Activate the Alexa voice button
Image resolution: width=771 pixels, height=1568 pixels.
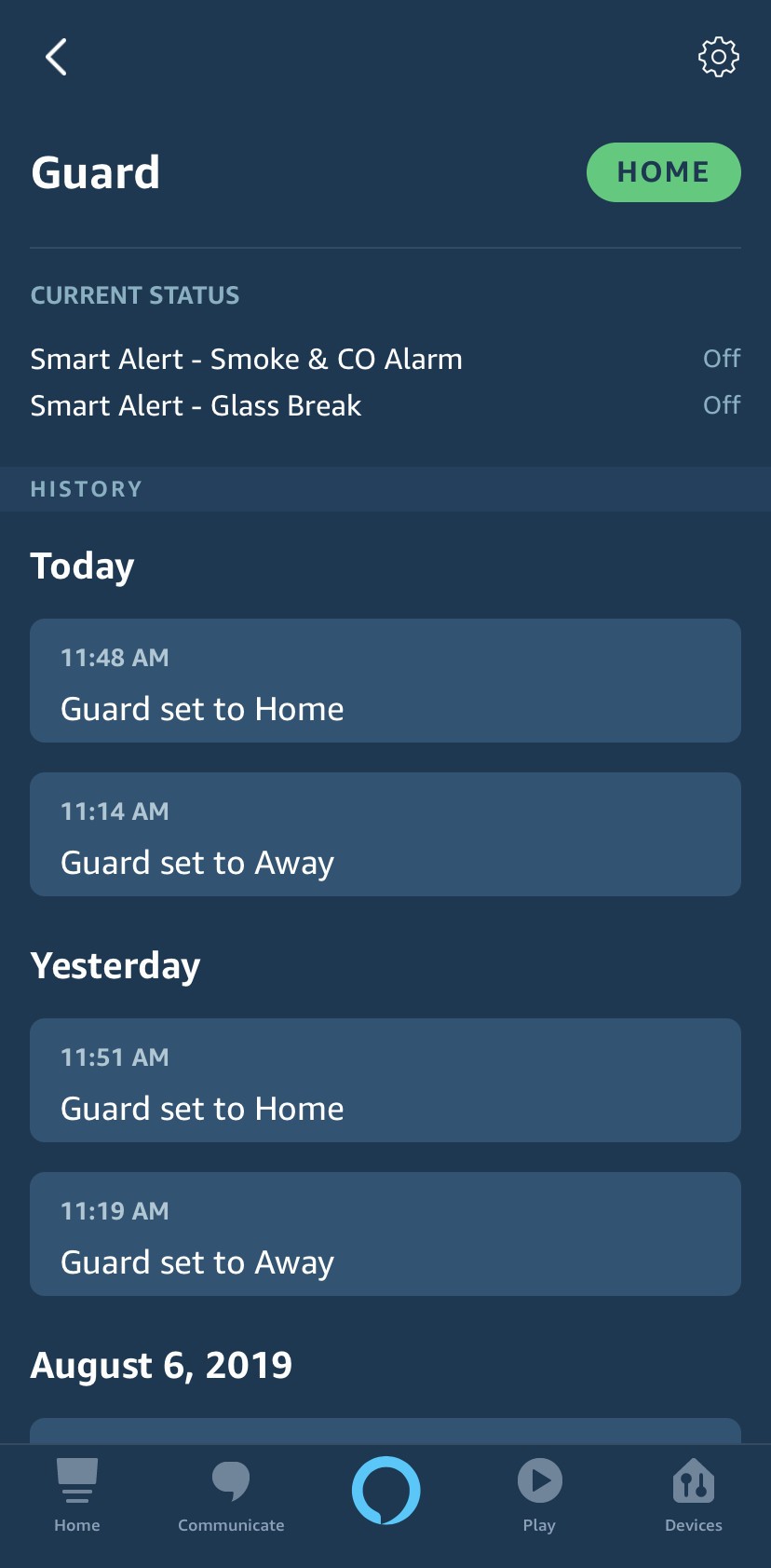coord(385,1491)
